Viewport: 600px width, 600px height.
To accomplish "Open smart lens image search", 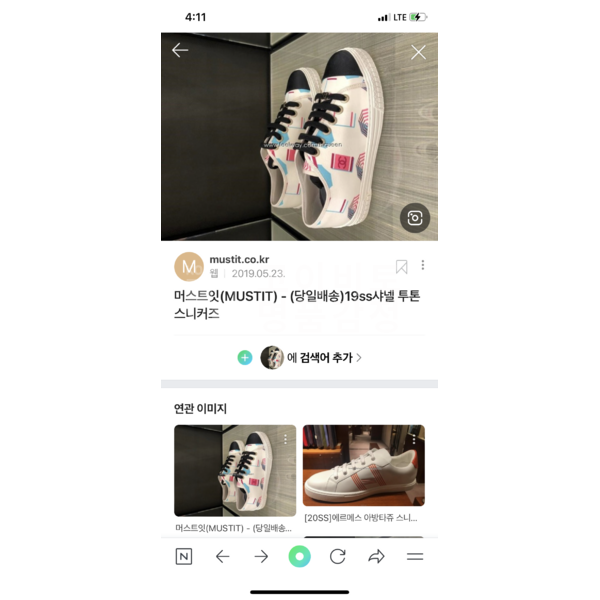I will (415, 218).
